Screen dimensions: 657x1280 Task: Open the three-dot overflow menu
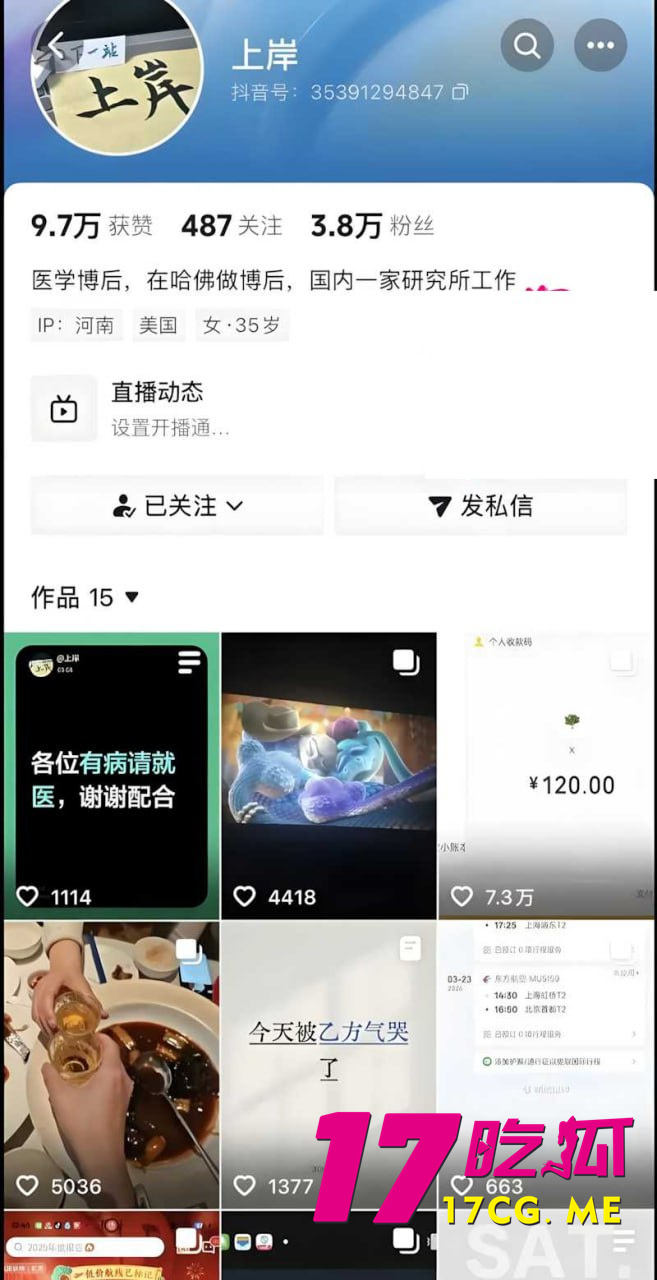600,45
